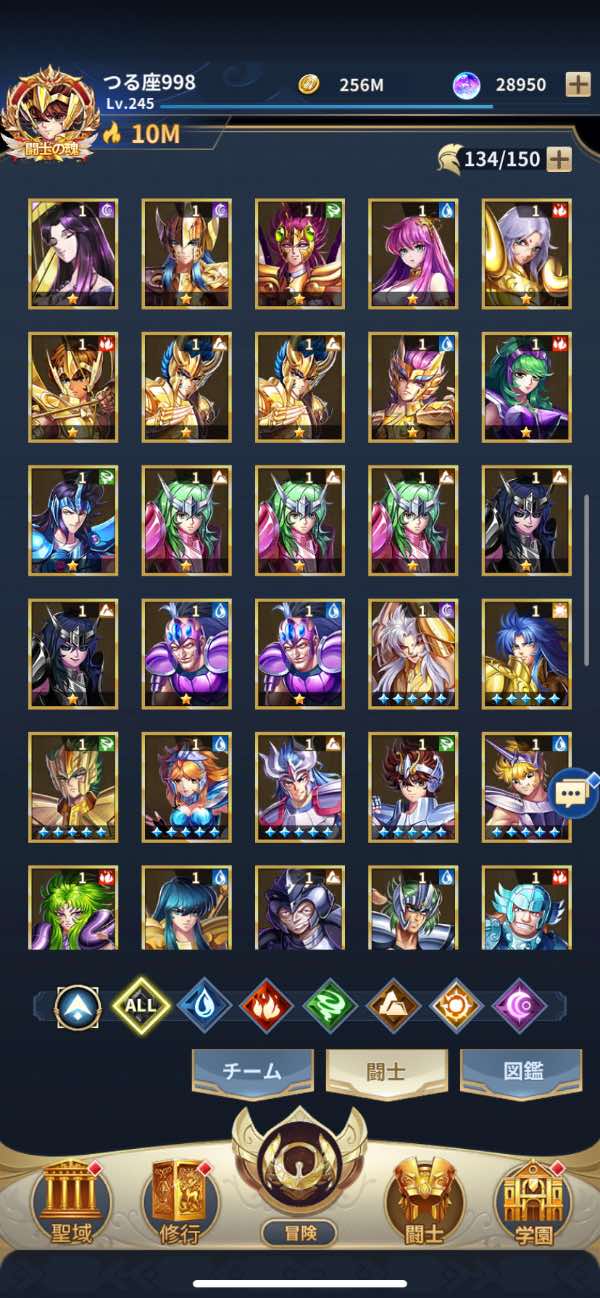Screen dimensions: 600x1298
Task: Open the floating chat bubble
Action: (x=573, y=794)
